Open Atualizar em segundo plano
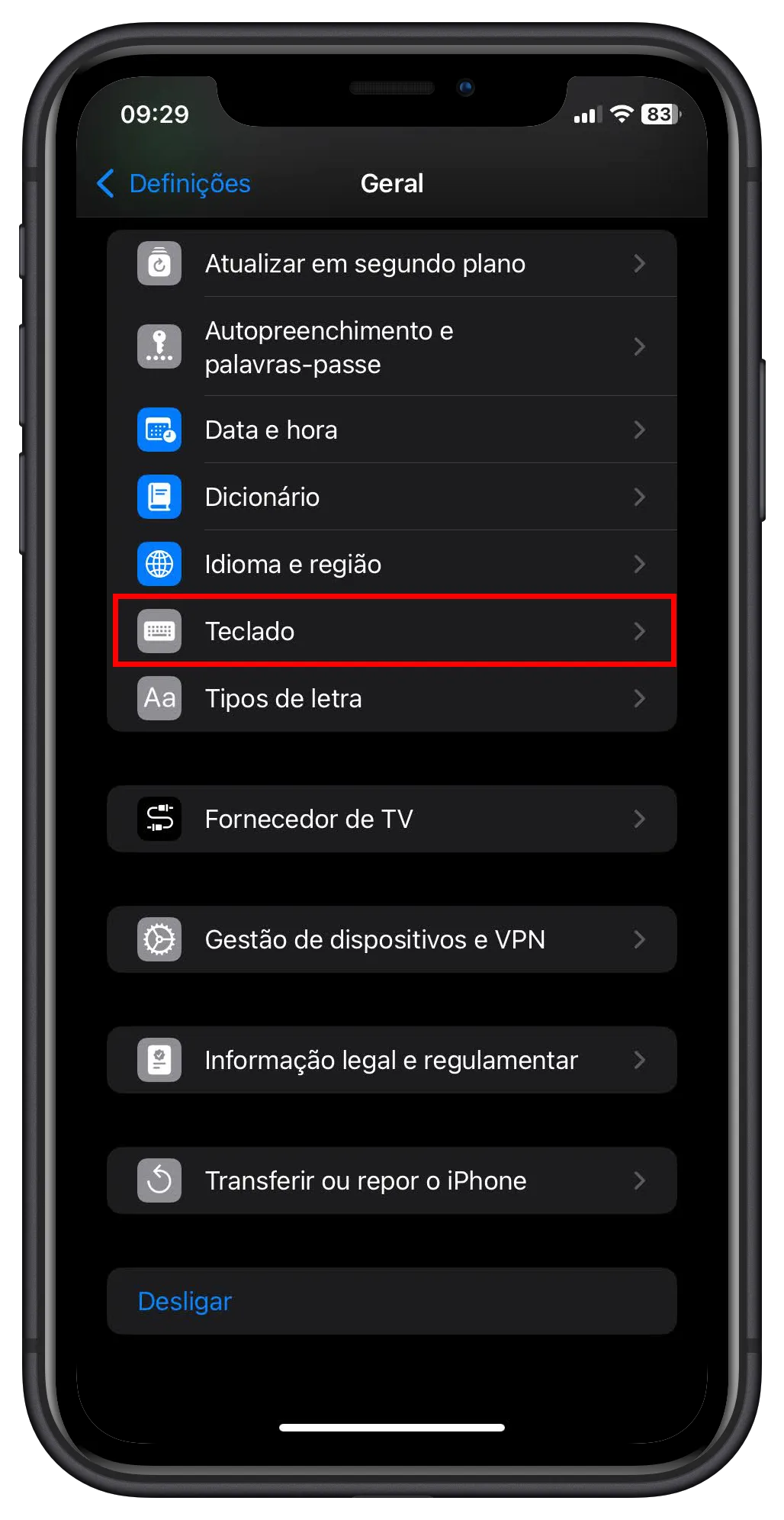Image resolution: width=784 pixels, height=1520 pixels. click(391, 264)
